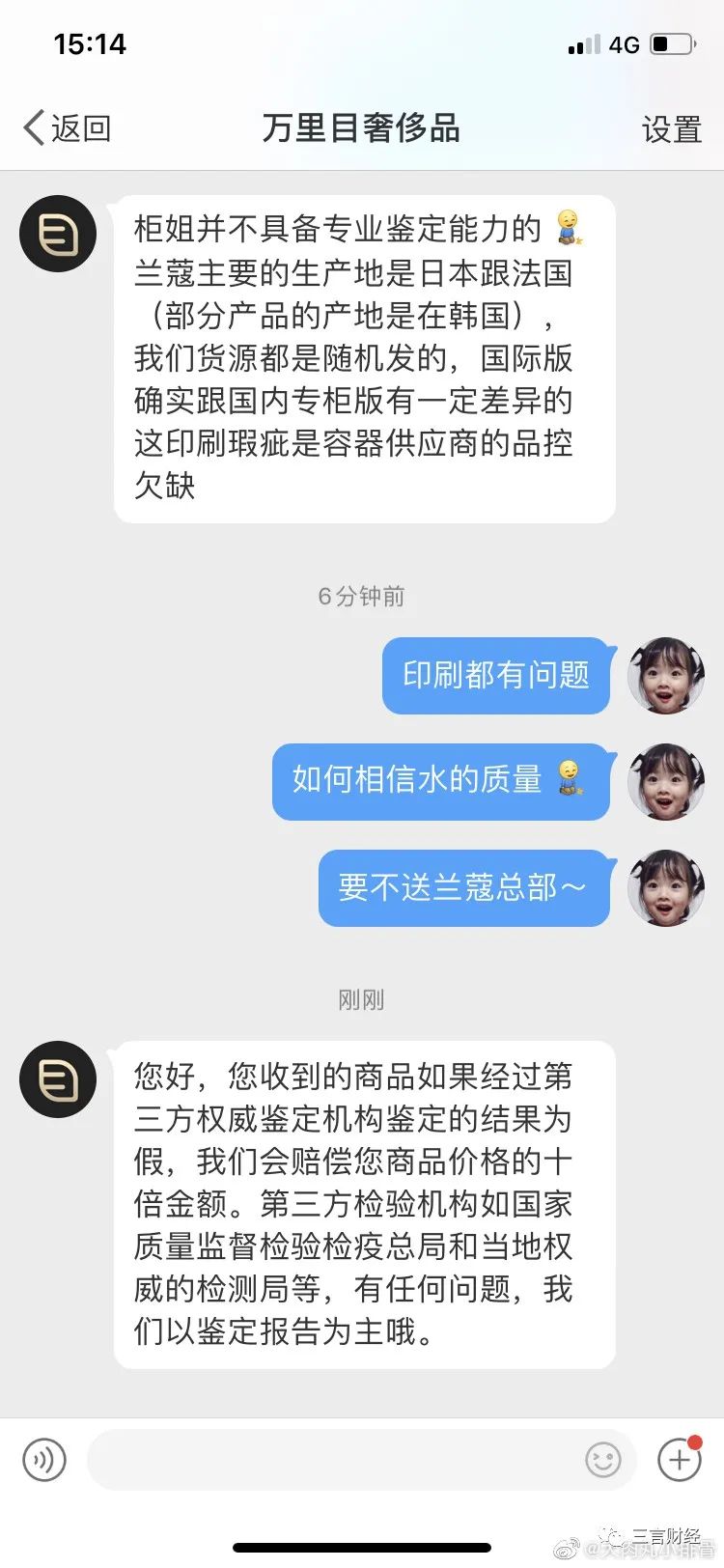The width and height of the screenshot is (724, 1568).
Task: Open my avatar next to 印刷都有问题
Action: tap(666, 675)
